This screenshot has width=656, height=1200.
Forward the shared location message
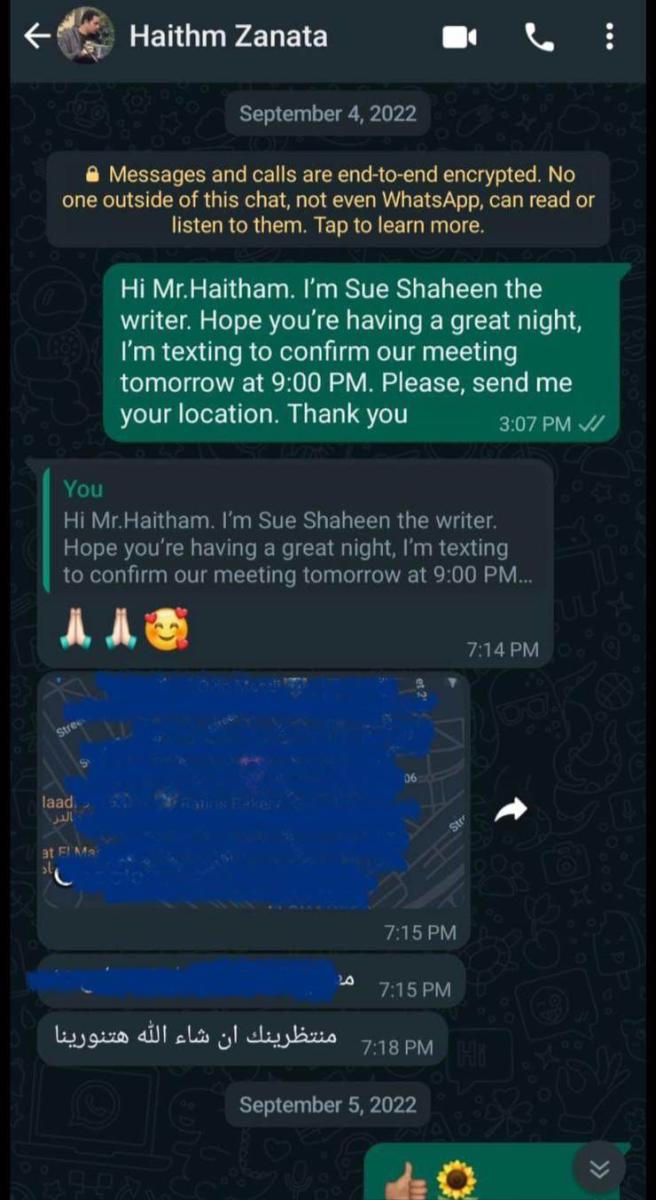coord(510,812)
